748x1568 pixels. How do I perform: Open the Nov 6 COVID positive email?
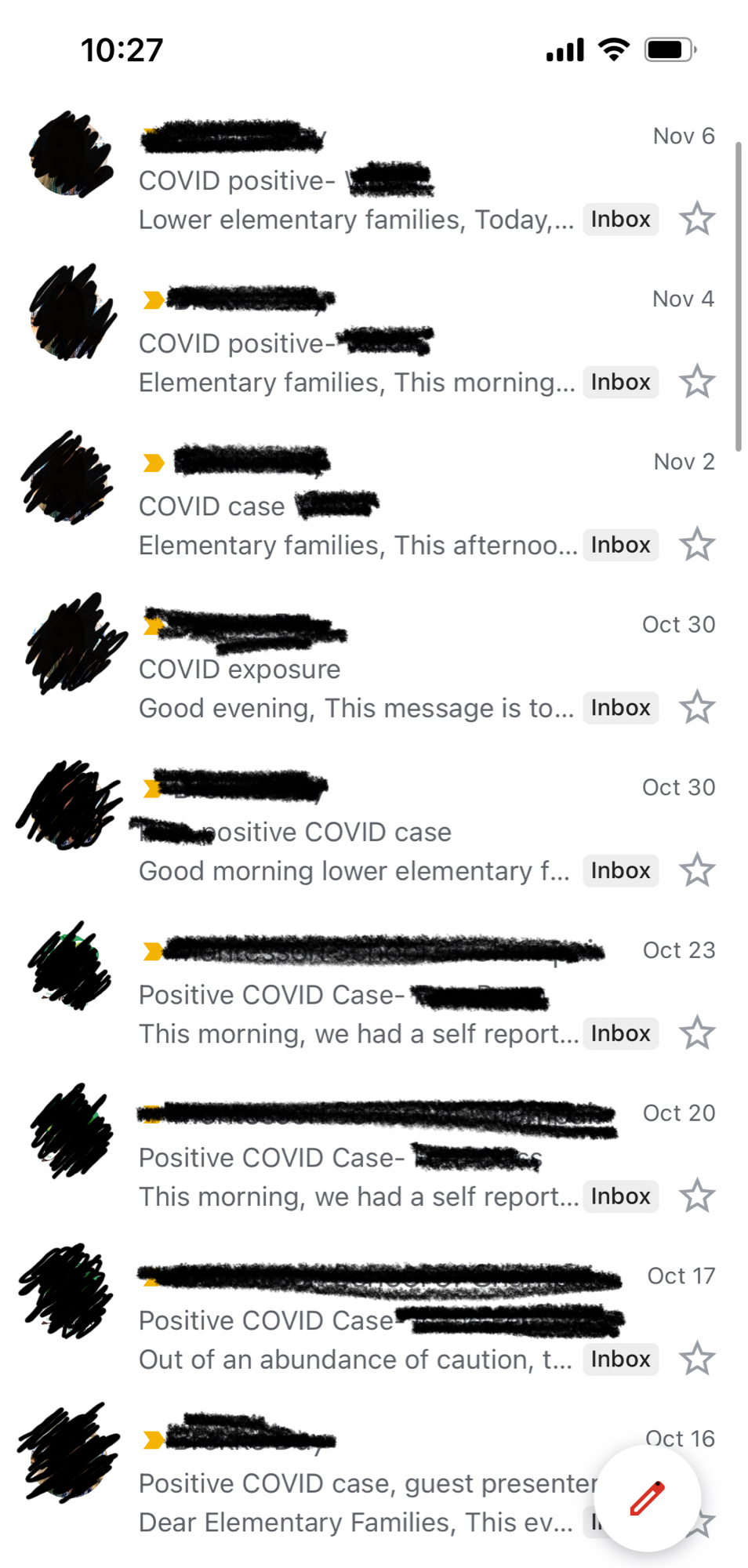(353, 181)
